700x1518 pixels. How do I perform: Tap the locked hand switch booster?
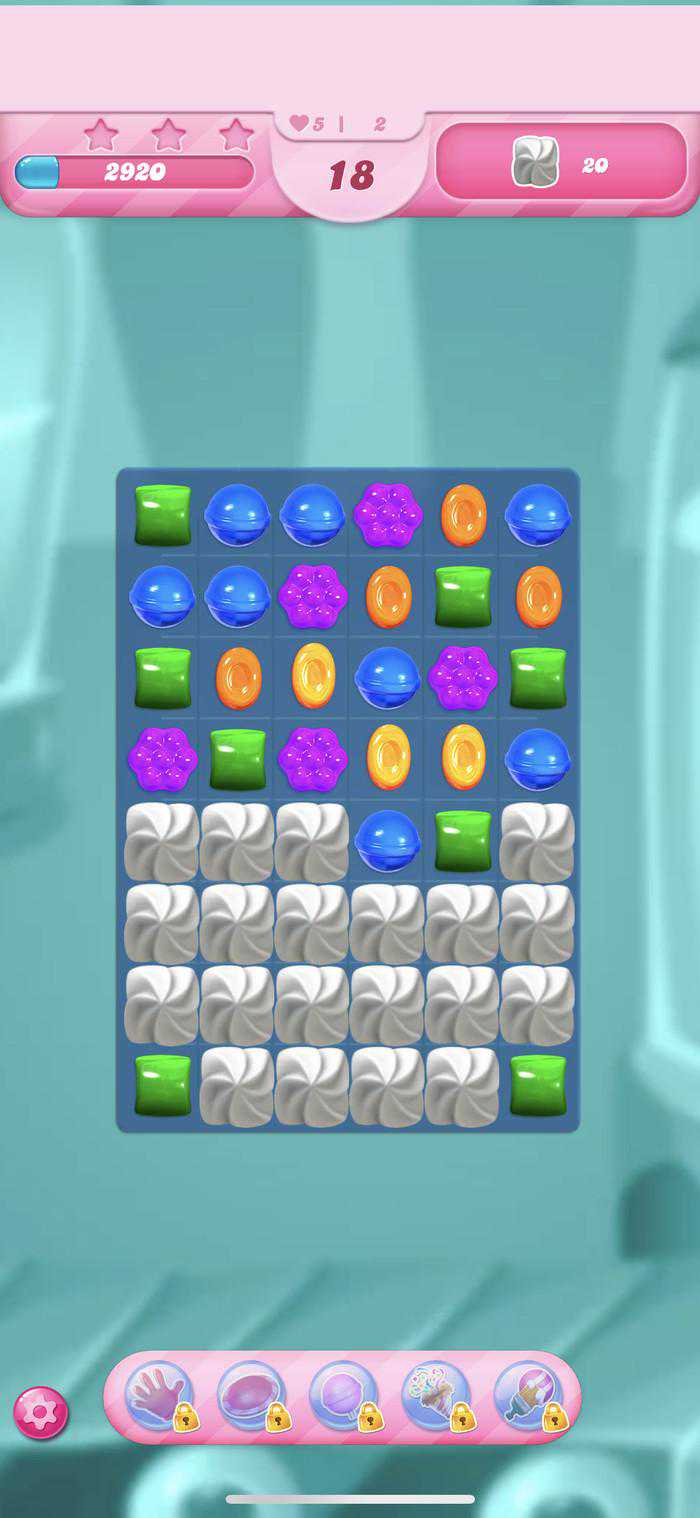pyautogui.click(x=160, y=1396)
